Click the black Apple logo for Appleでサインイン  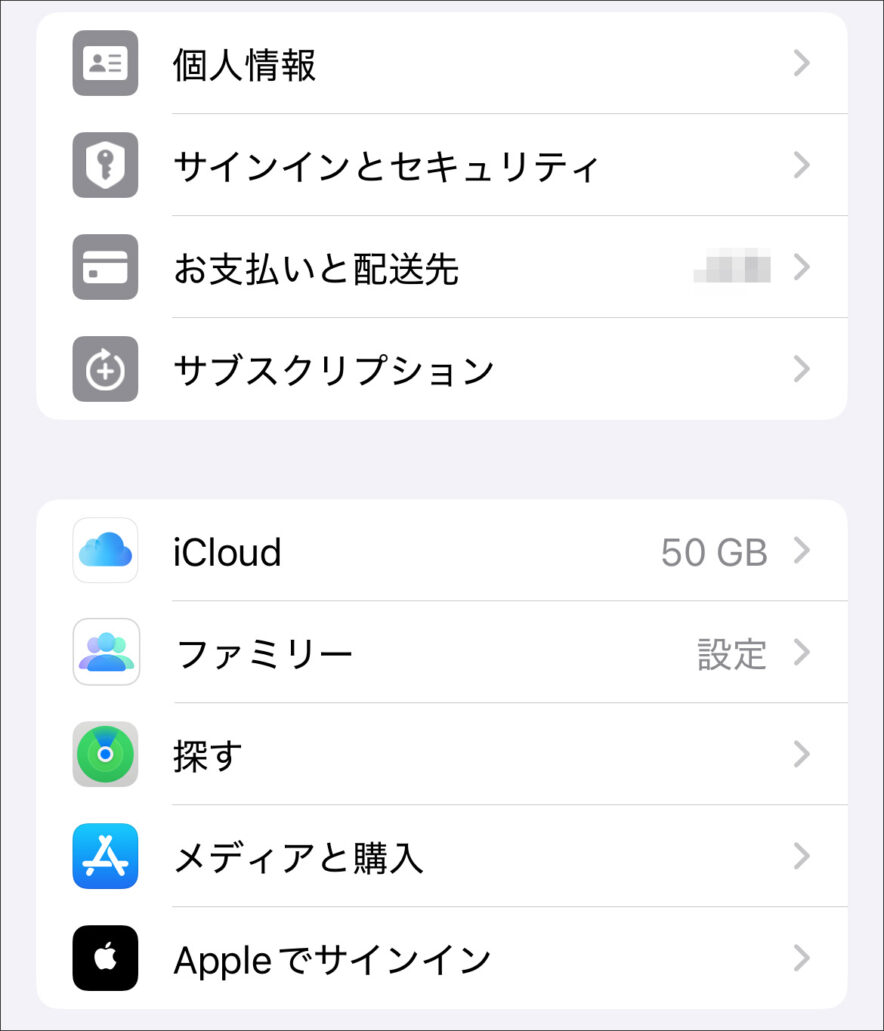click(104, 959)
